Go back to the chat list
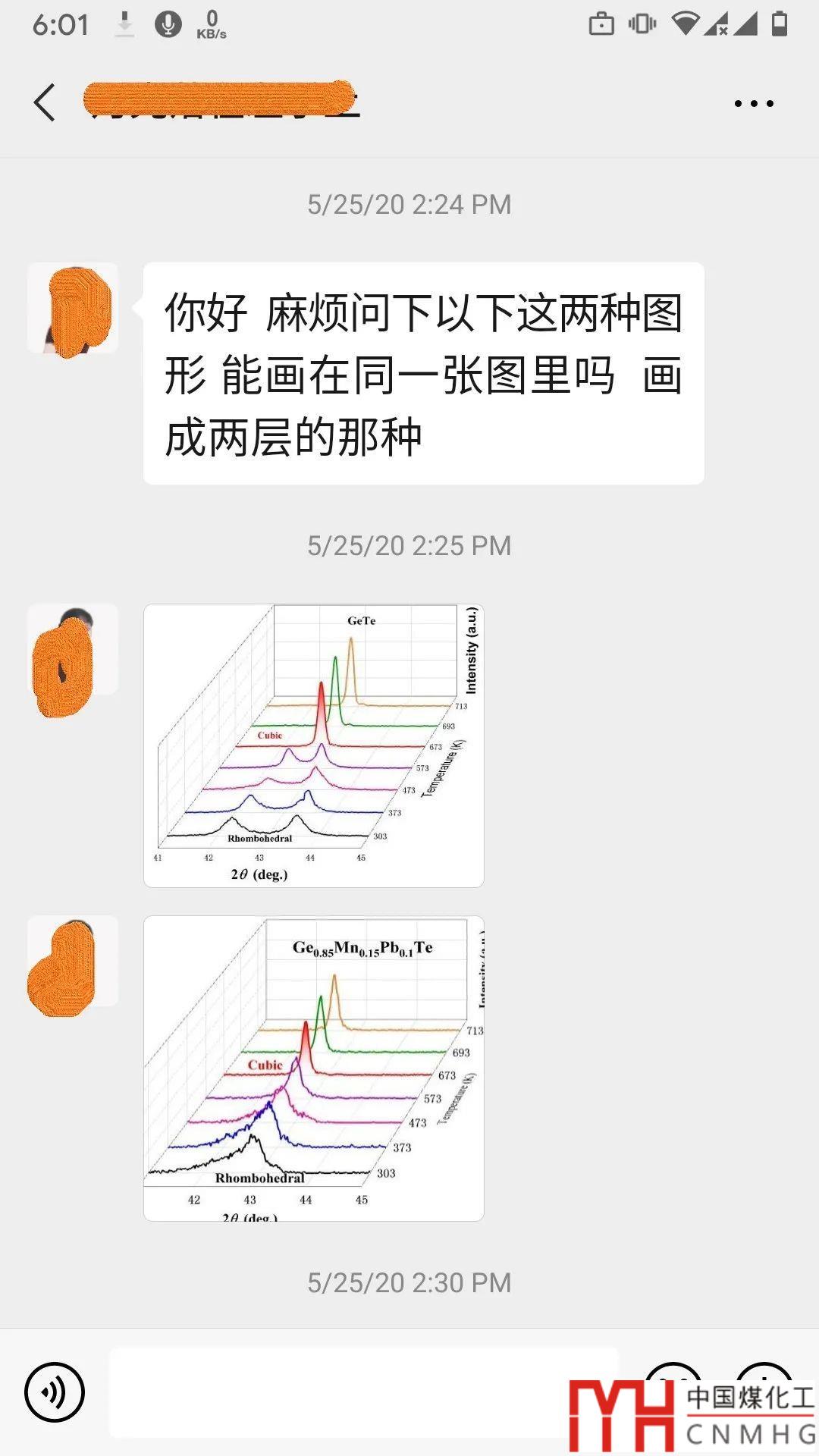Screen dimensions: 819x1456 pos(45,103)
